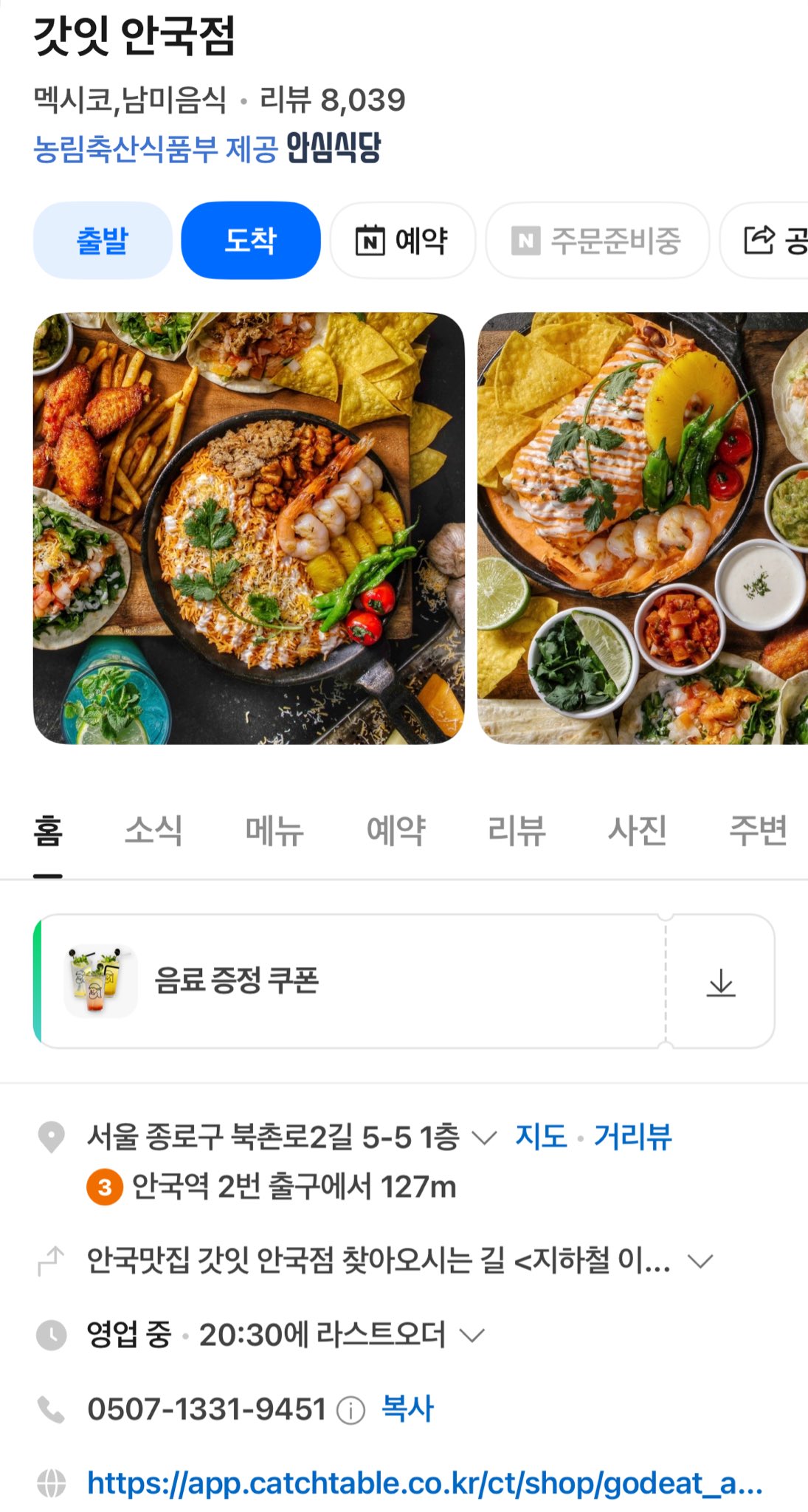Switch to the 주변 tab
Screen dimensions: 808x1512
point(758,831)
